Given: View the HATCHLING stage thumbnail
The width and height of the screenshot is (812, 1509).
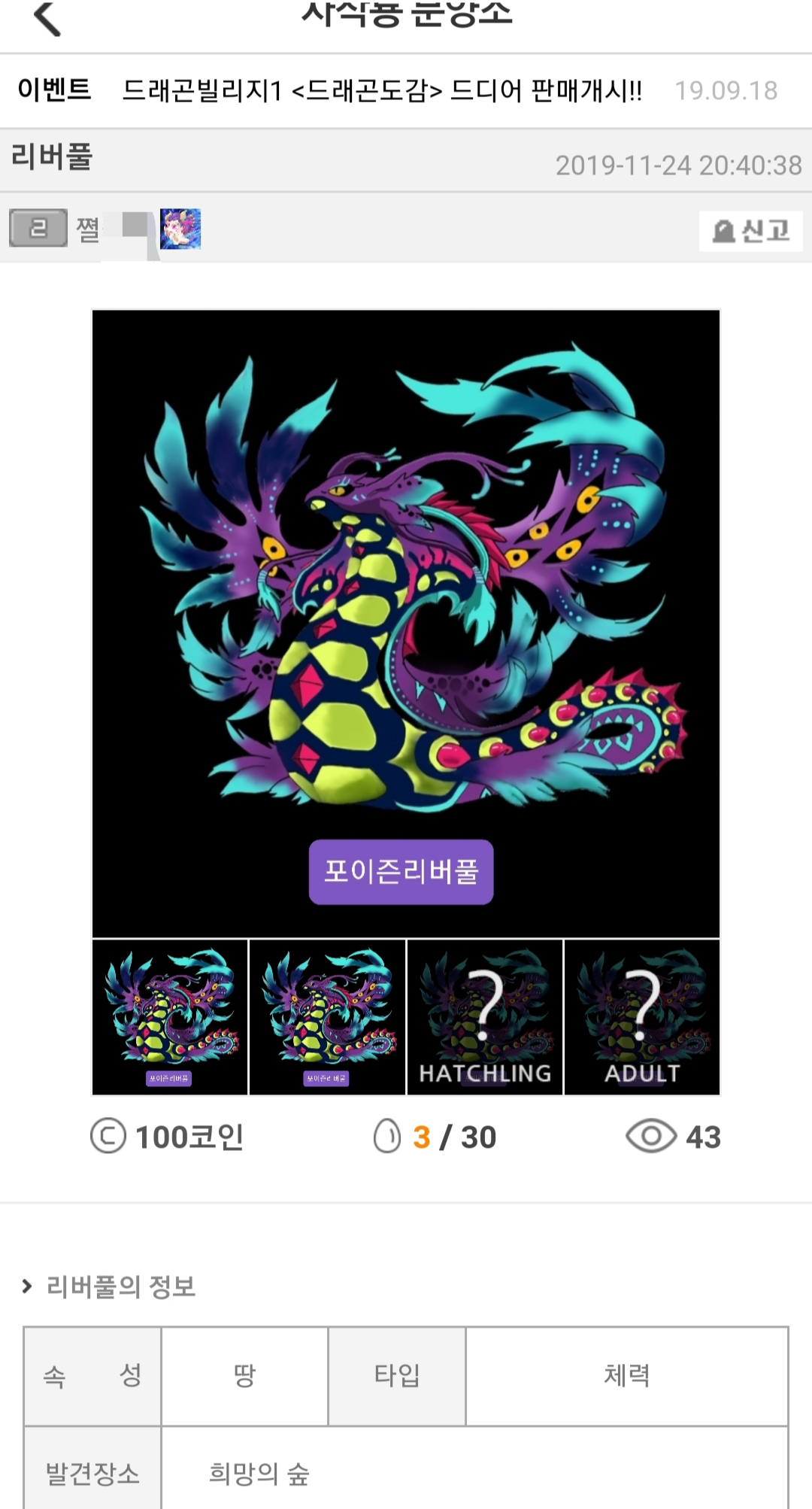Looking at the screenshot, I should [485, 1017].
